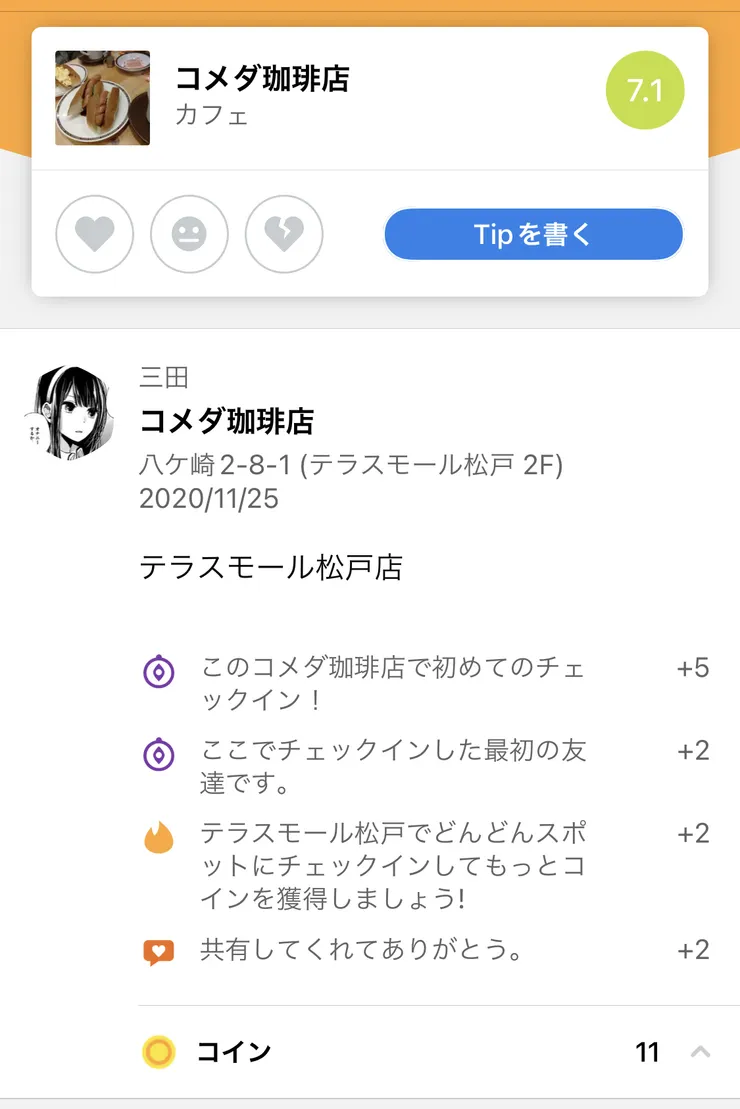Toggle the like heart for コメダ珈琲店
This screenshot has height=1109, width=740.
95,234
